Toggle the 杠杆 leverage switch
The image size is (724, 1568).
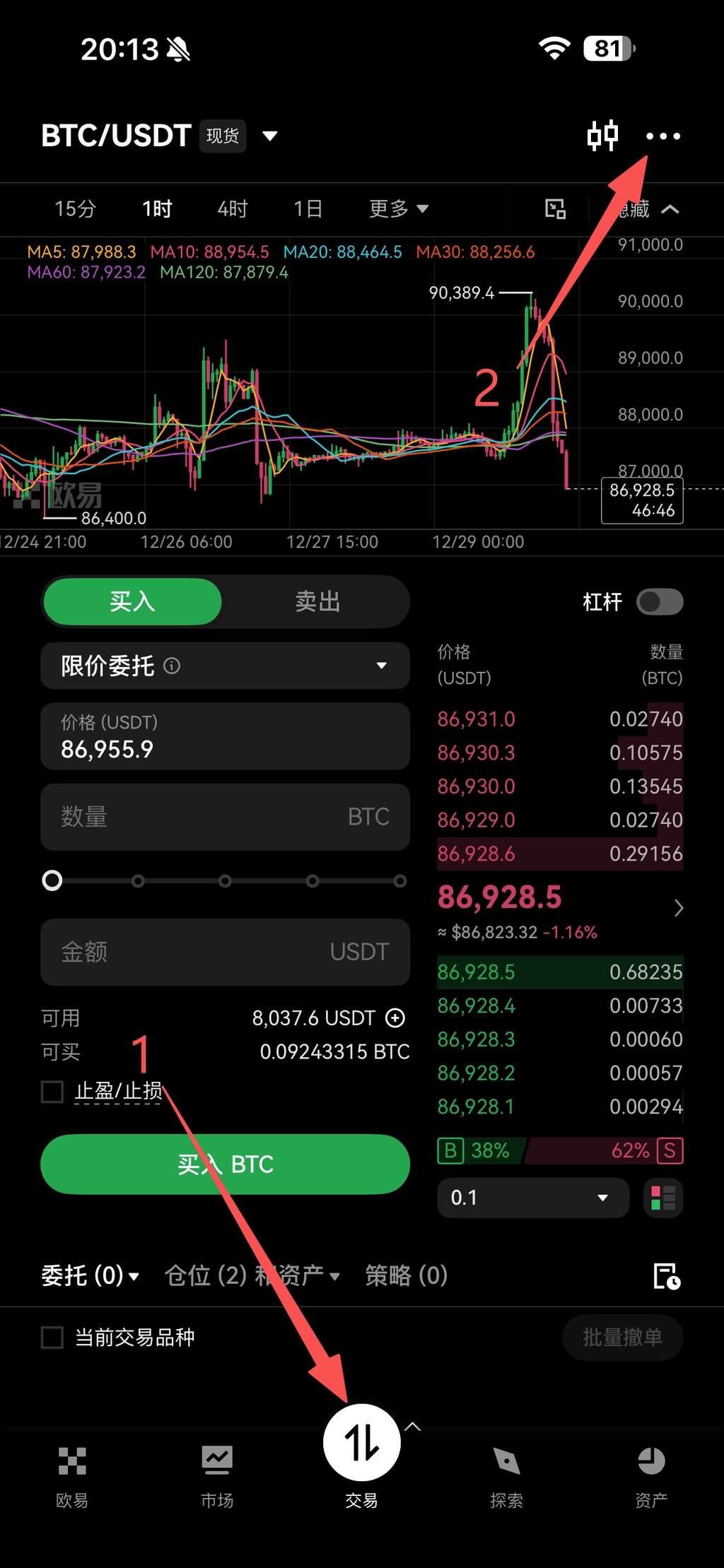click(659, 602)
